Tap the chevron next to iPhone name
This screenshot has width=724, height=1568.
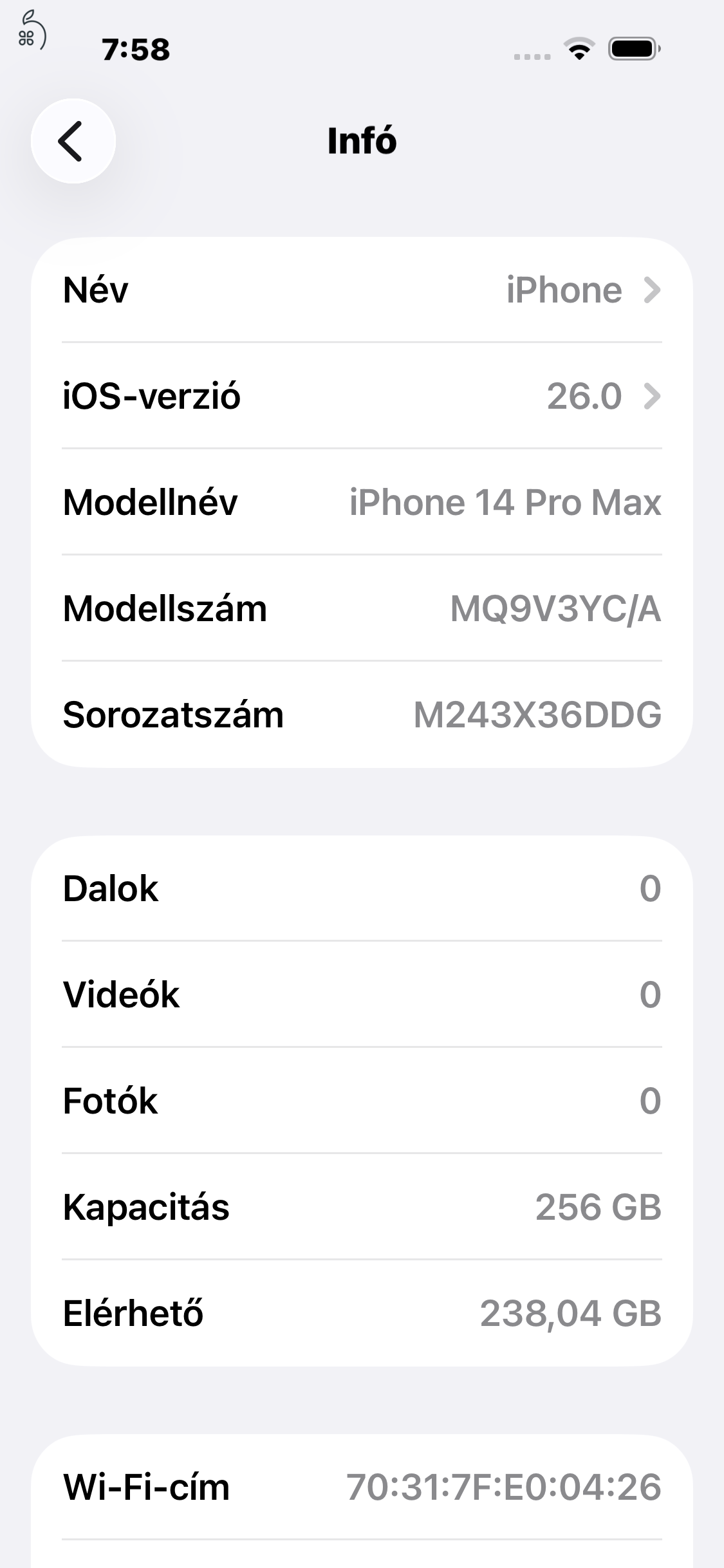tap(654, 290)
